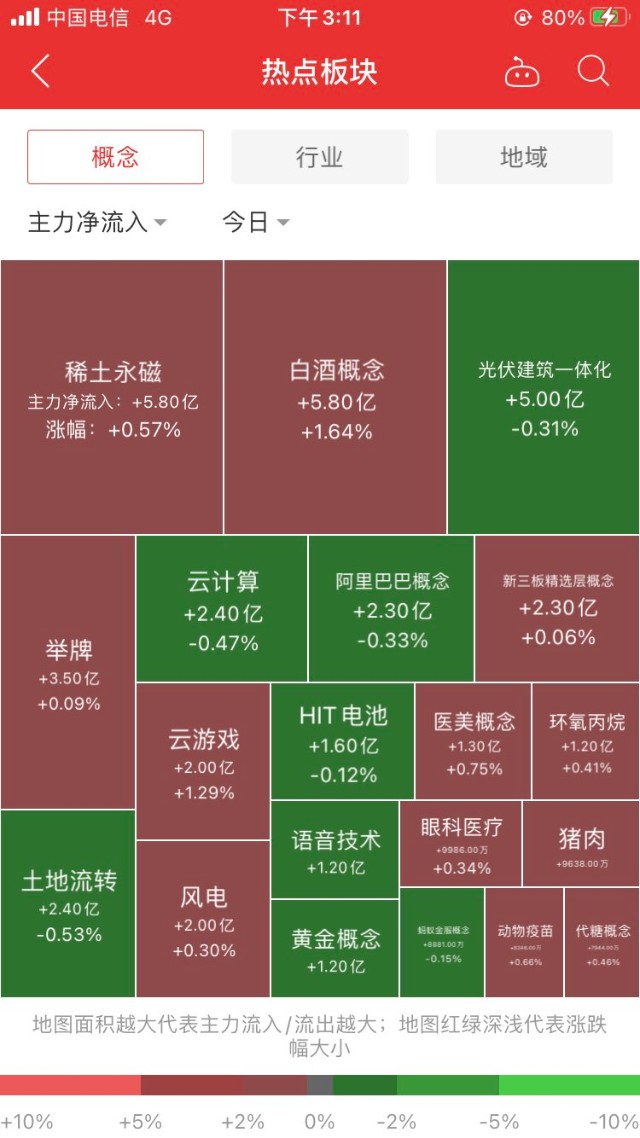Viewport: 640px width, 1138px height.
Task: Switch to the 地域 tab
Action: (x=524, y=157)
